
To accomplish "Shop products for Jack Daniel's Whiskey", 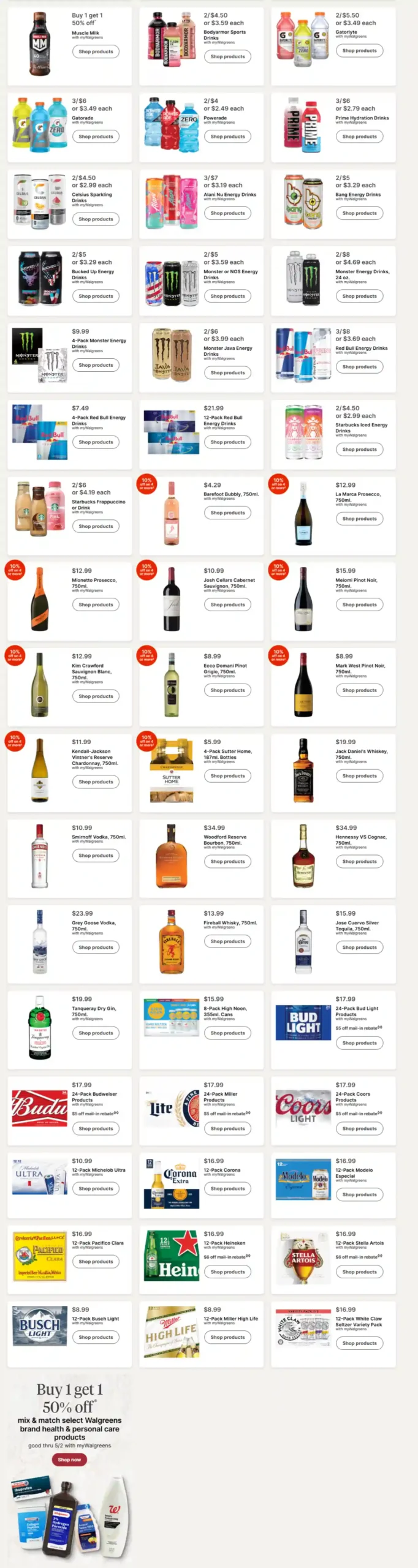I will click(359, 775).
